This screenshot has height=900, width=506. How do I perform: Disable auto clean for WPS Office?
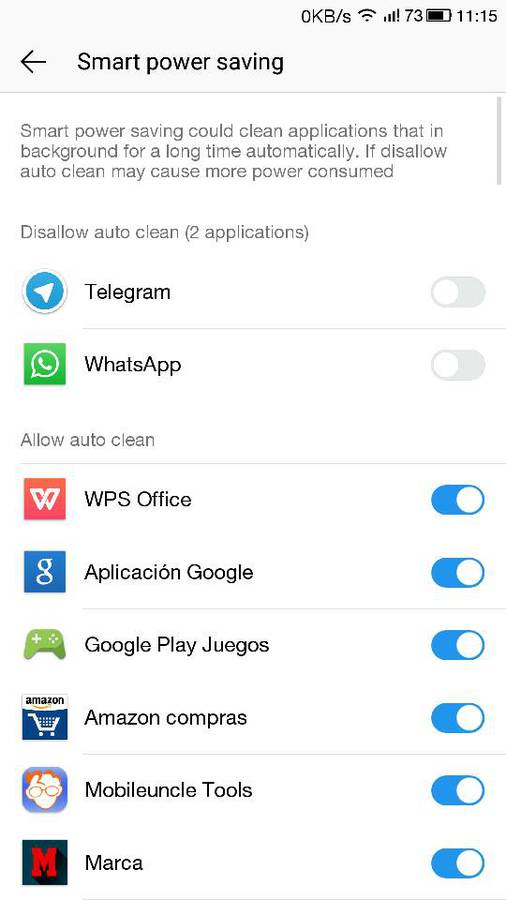pos(458,499)
